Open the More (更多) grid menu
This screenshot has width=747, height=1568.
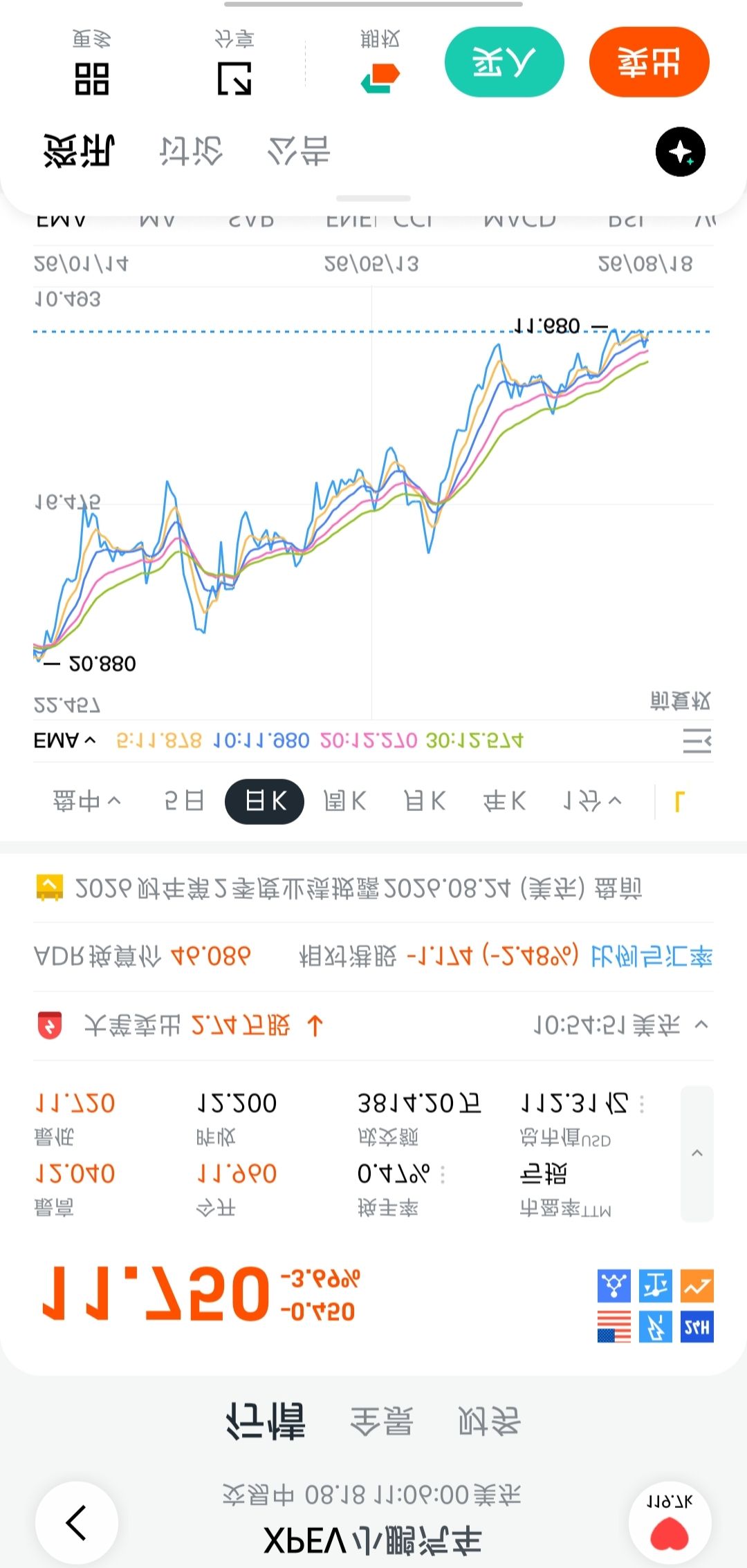tap(92, 62)
